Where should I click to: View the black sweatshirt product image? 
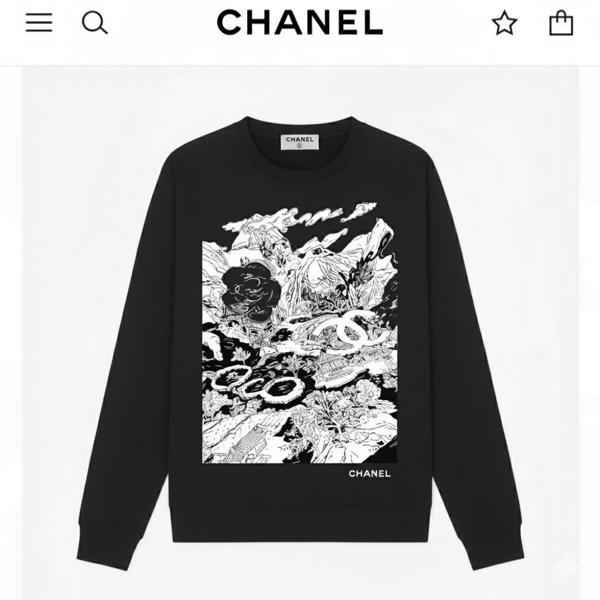coord(300,340)
